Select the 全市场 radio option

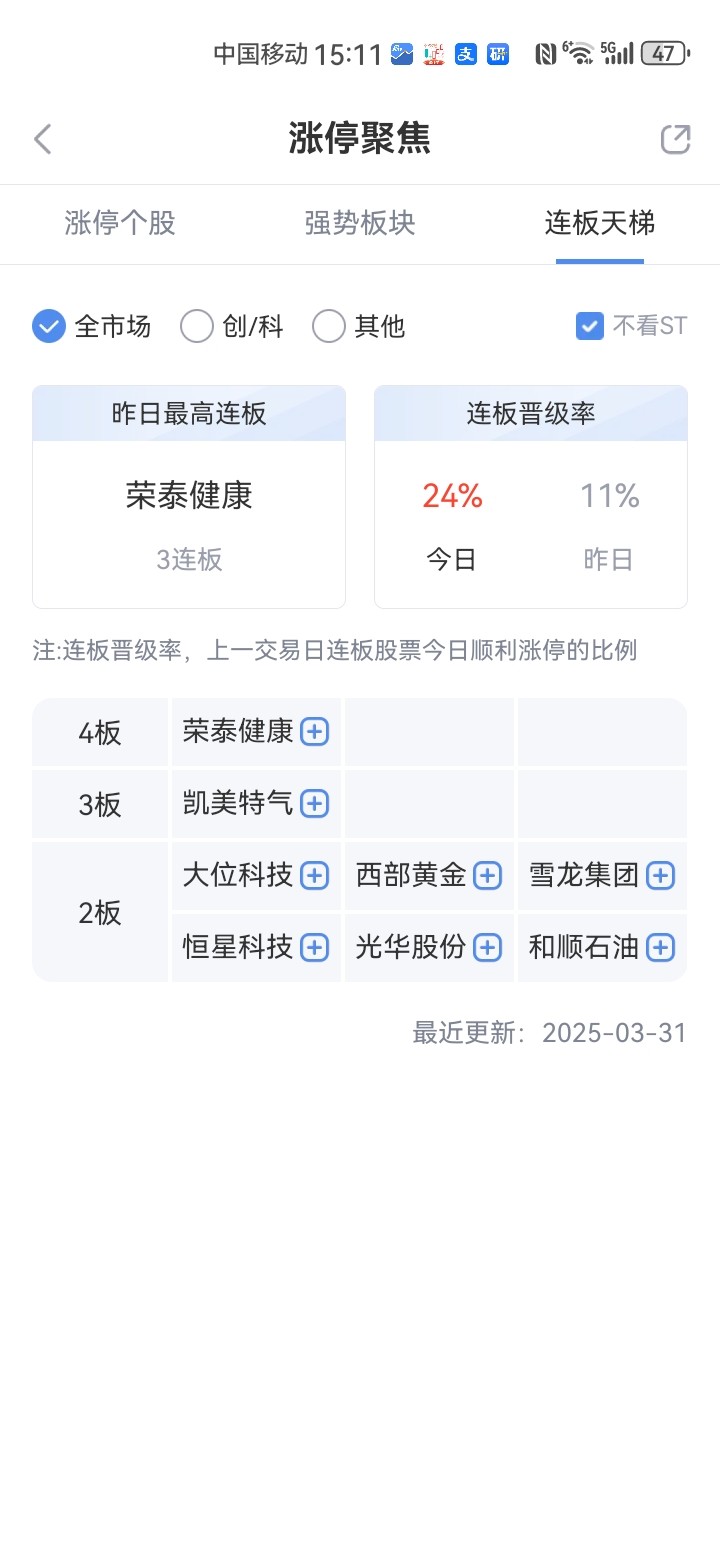pos(92,326)
